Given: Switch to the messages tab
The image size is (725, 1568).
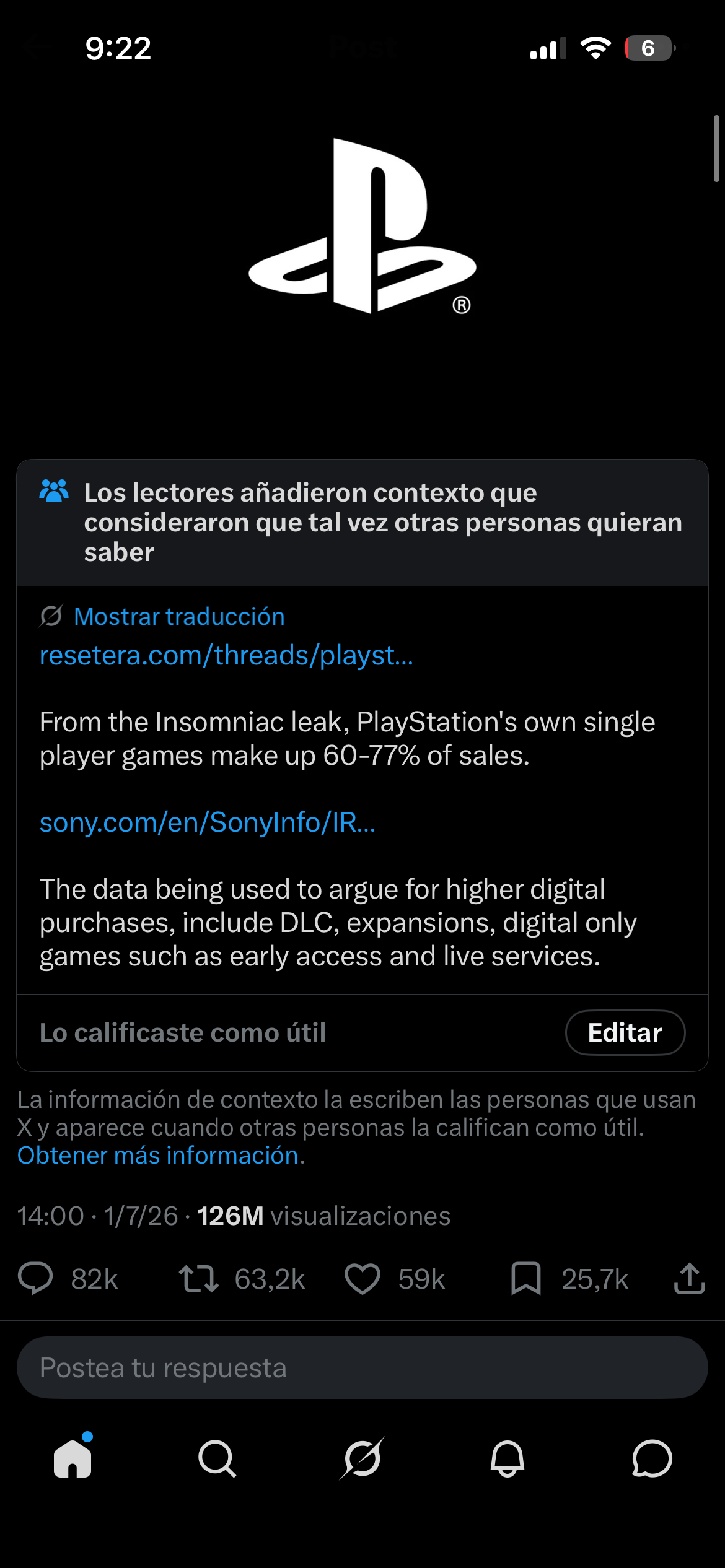Looking at the screenshot, I should coord(652,1458).
